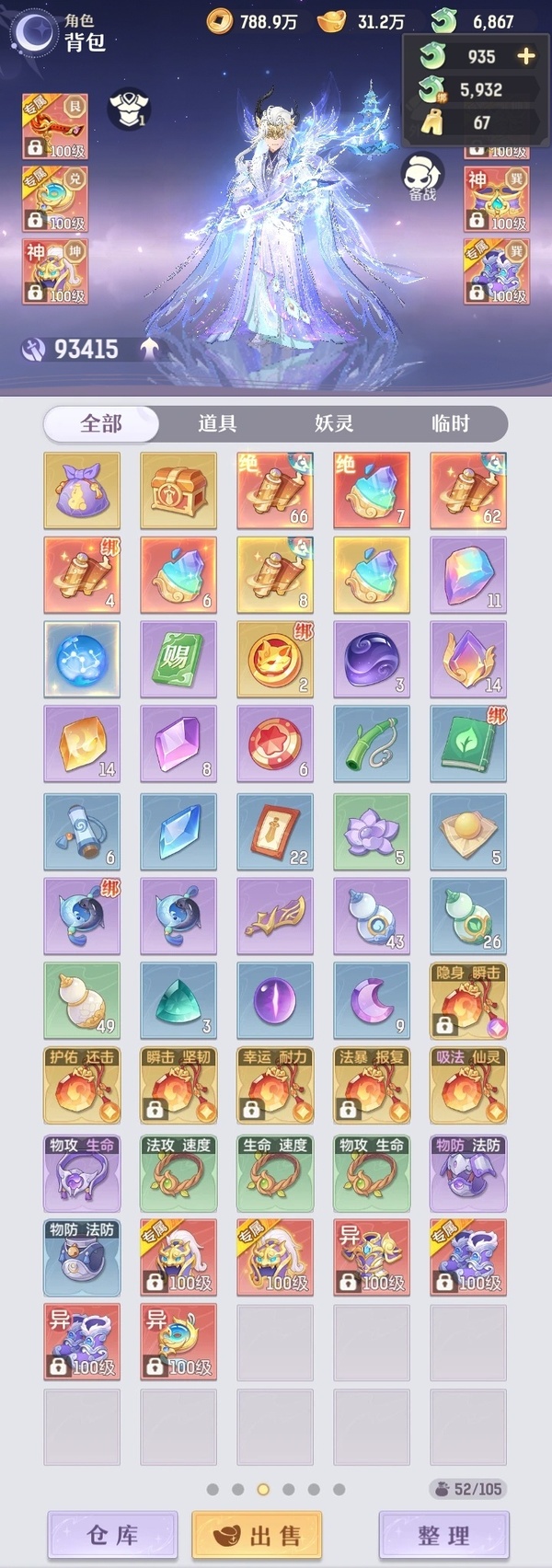
Task: Select the purple money bag item
Action: tap(82, 490)
